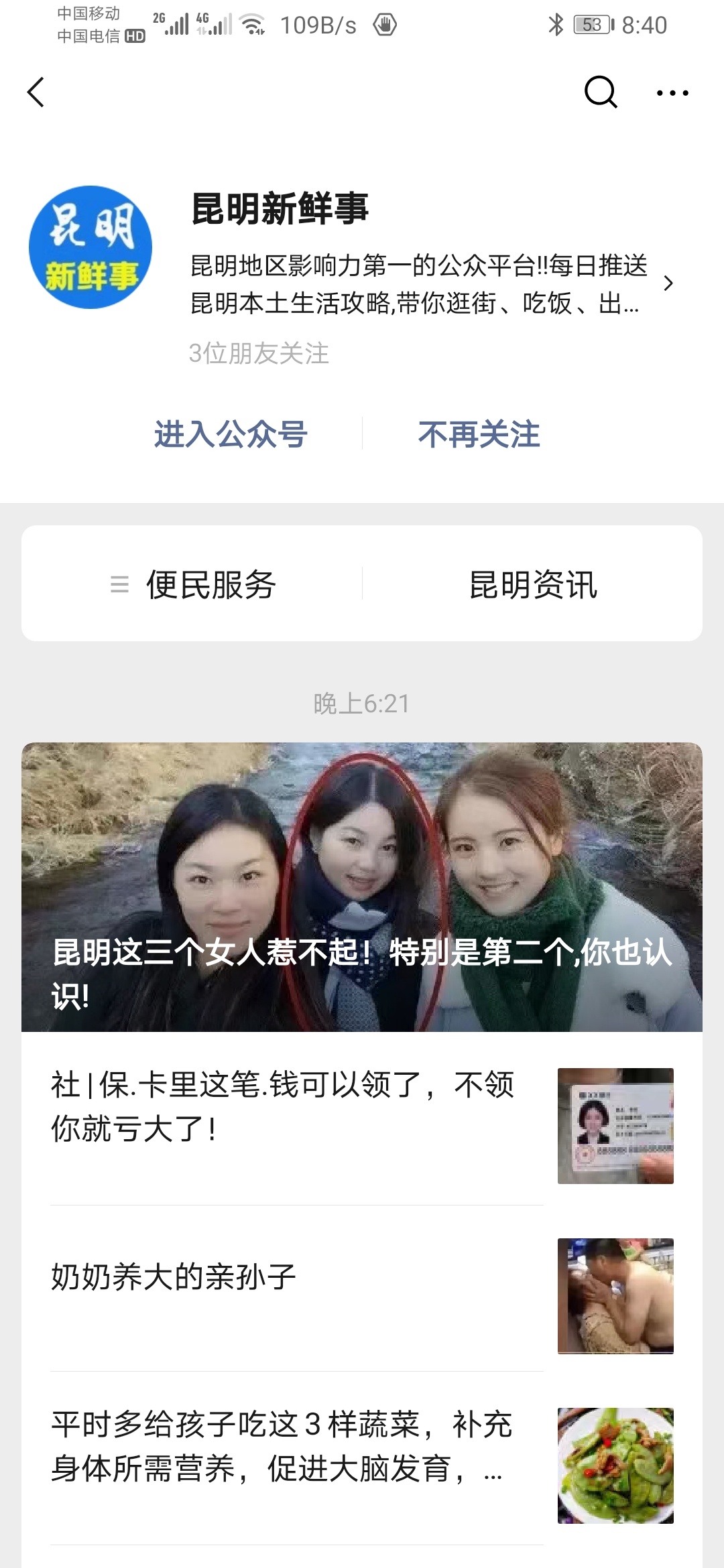Expand the account description with the chevron

tap(668, 283)
